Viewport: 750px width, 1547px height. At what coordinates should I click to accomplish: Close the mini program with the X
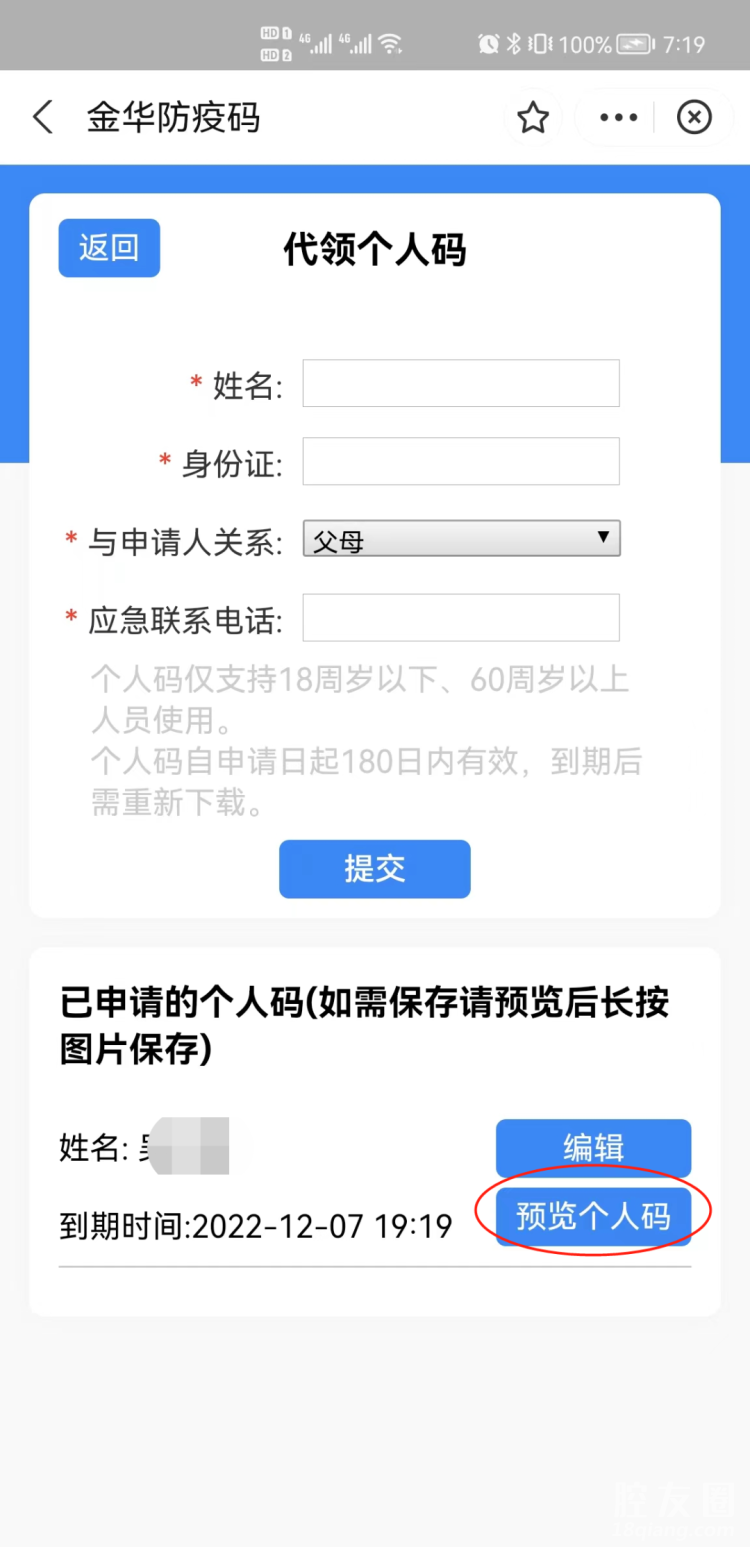pos(694,118)
